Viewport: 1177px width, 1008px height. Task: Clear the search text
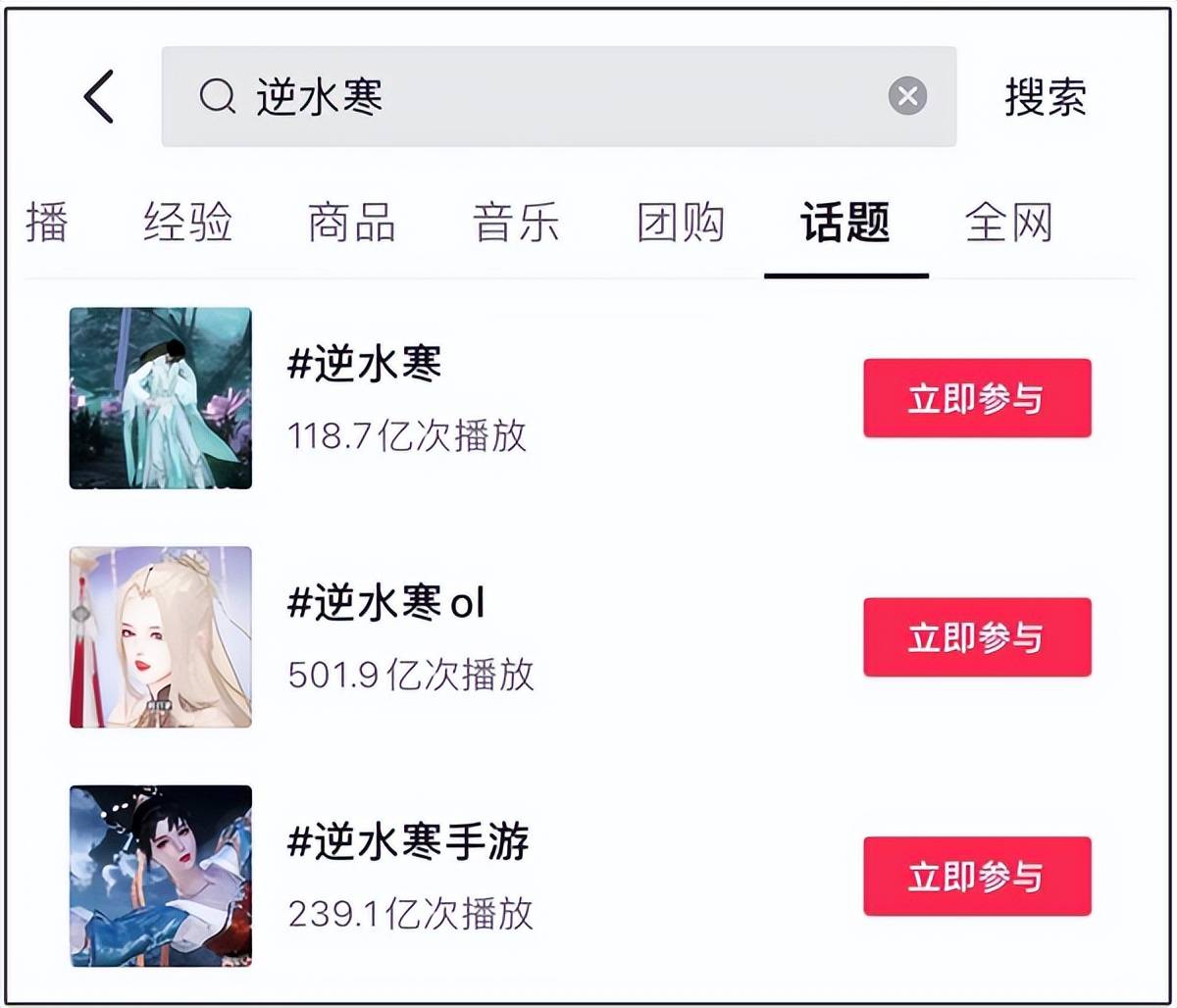pos(907,97)
